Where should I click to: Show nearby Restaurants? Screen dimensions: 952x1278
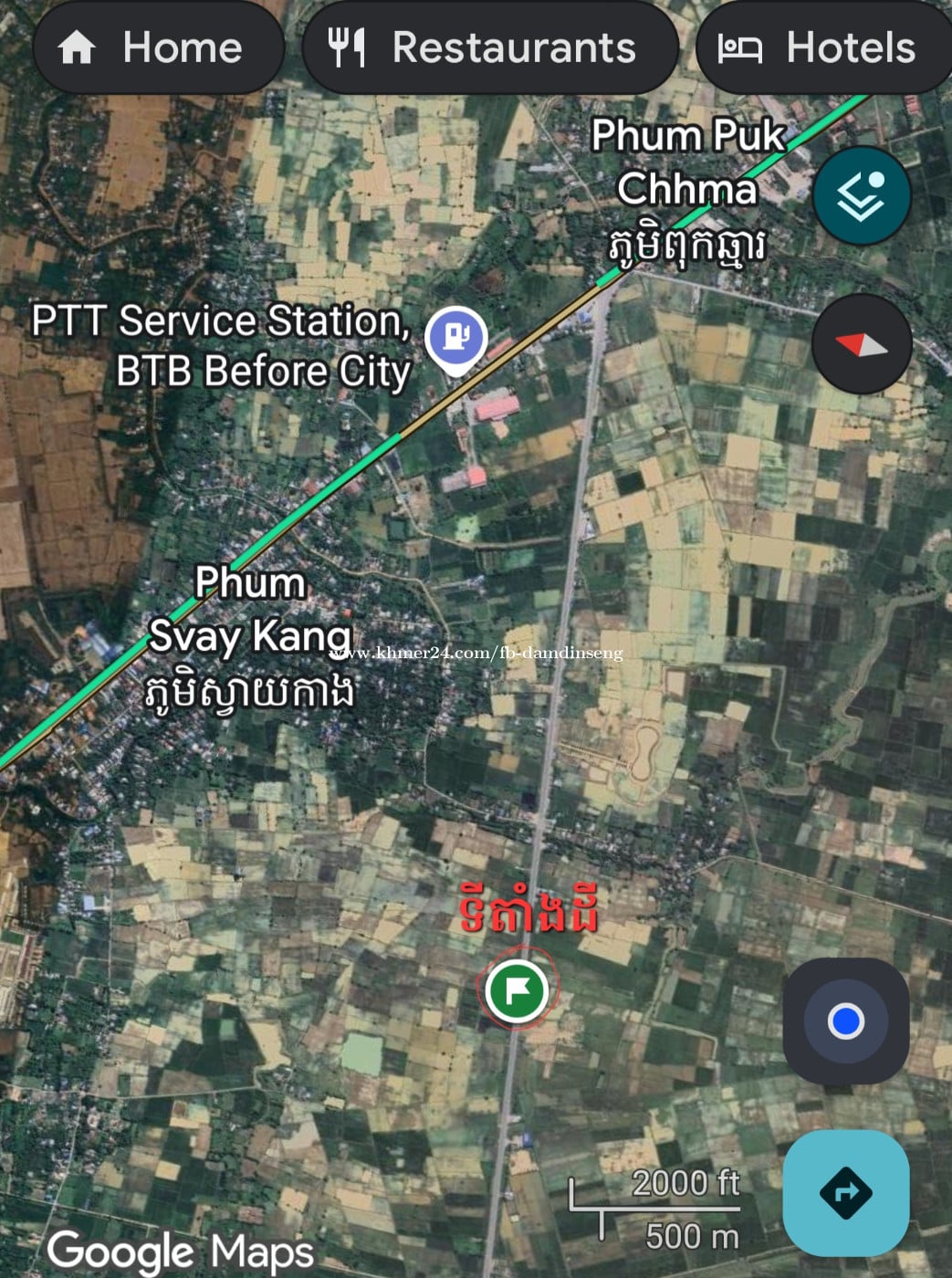point(489,47)
